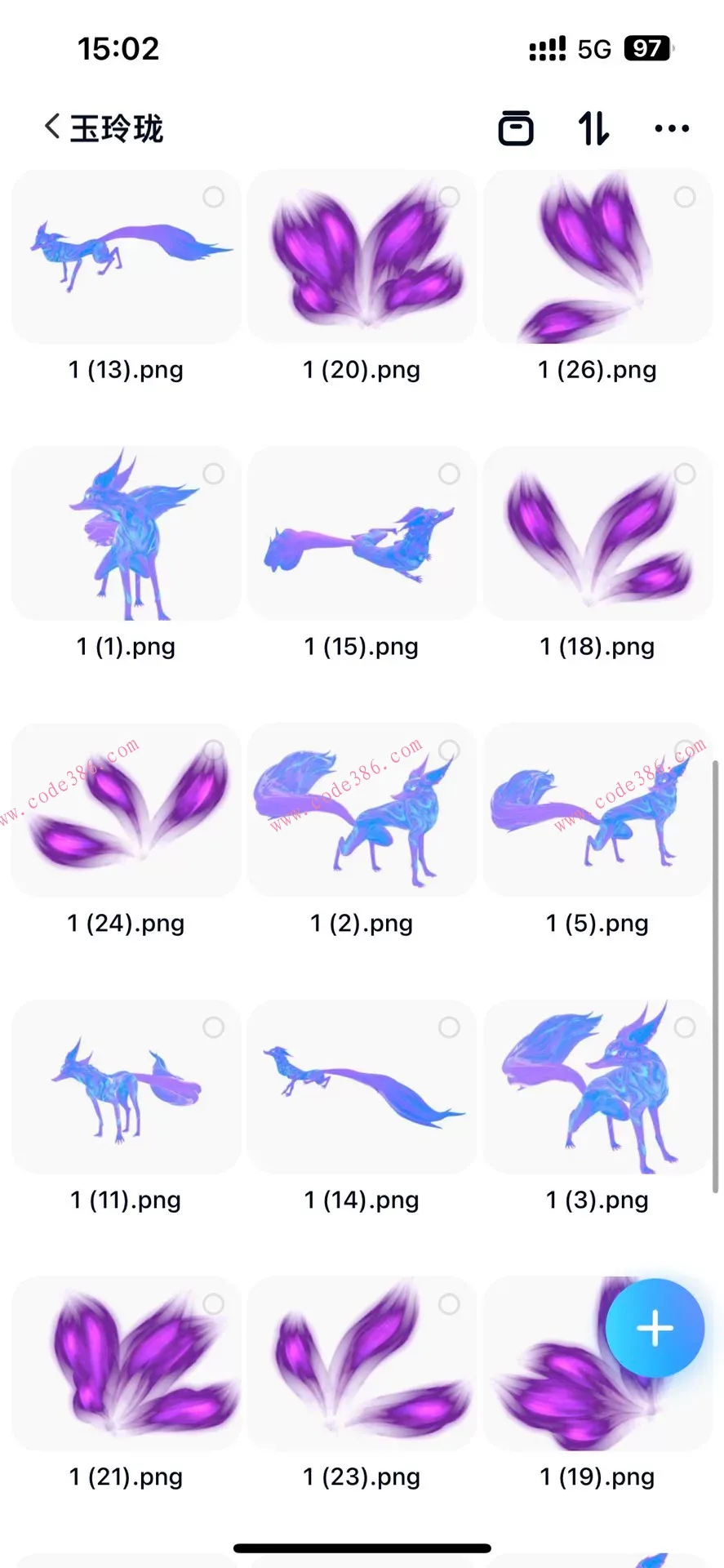Go back from the 玉玲珑 folder

click(52, 127)
